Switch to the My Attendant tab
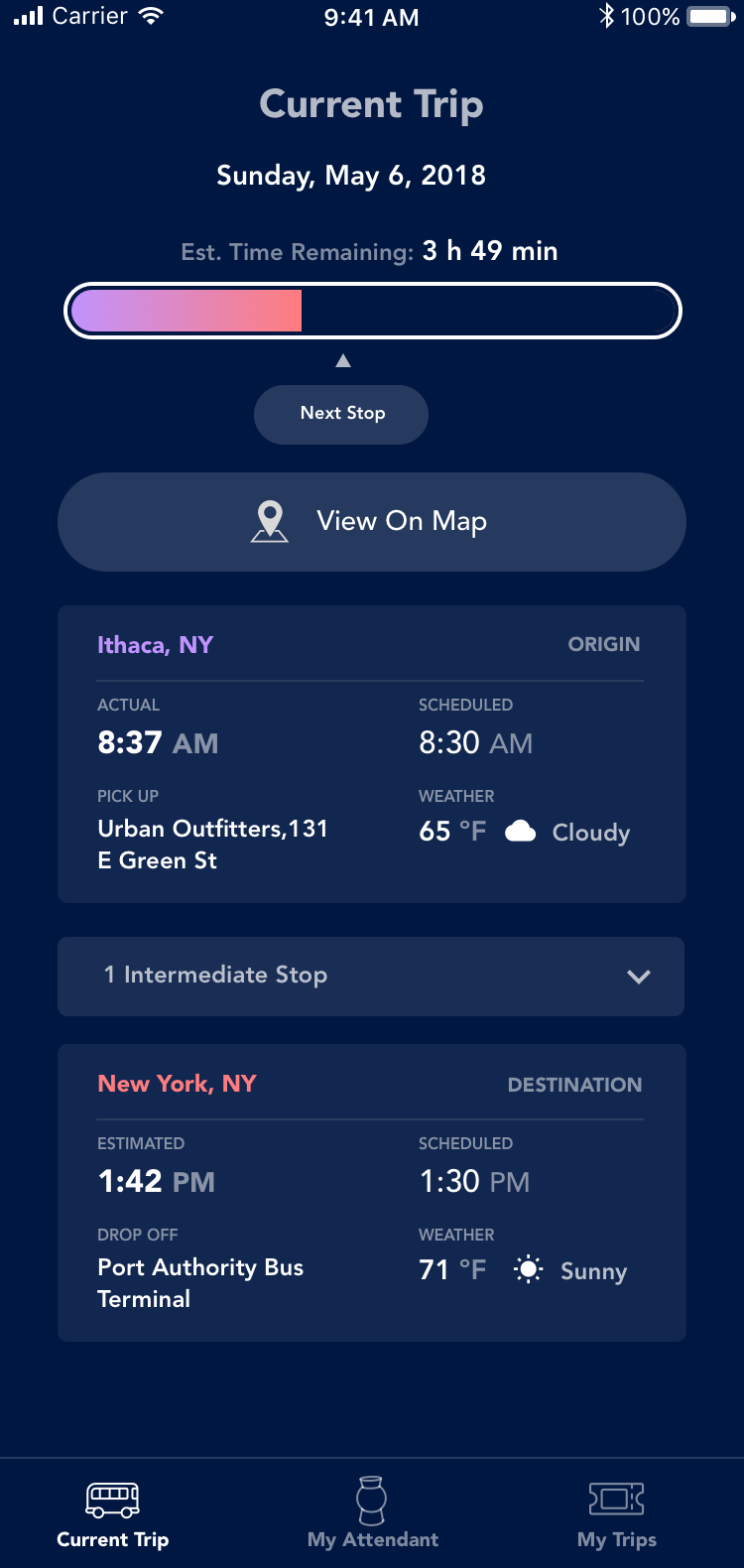This screenshot has height=1568, width=744. 372,1513
